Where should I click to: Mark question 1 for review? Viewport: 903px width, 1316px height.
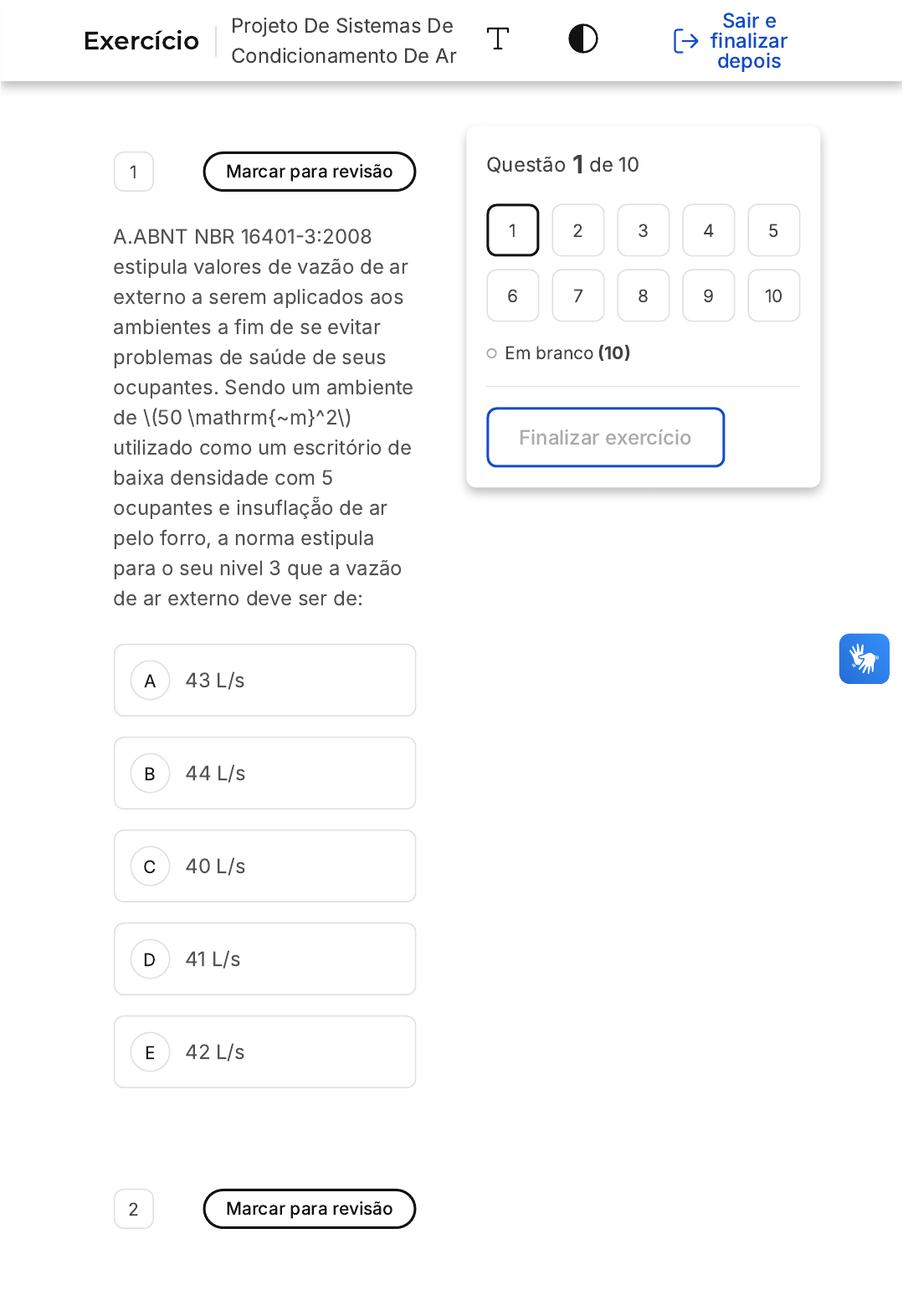(x=309, y=172)
